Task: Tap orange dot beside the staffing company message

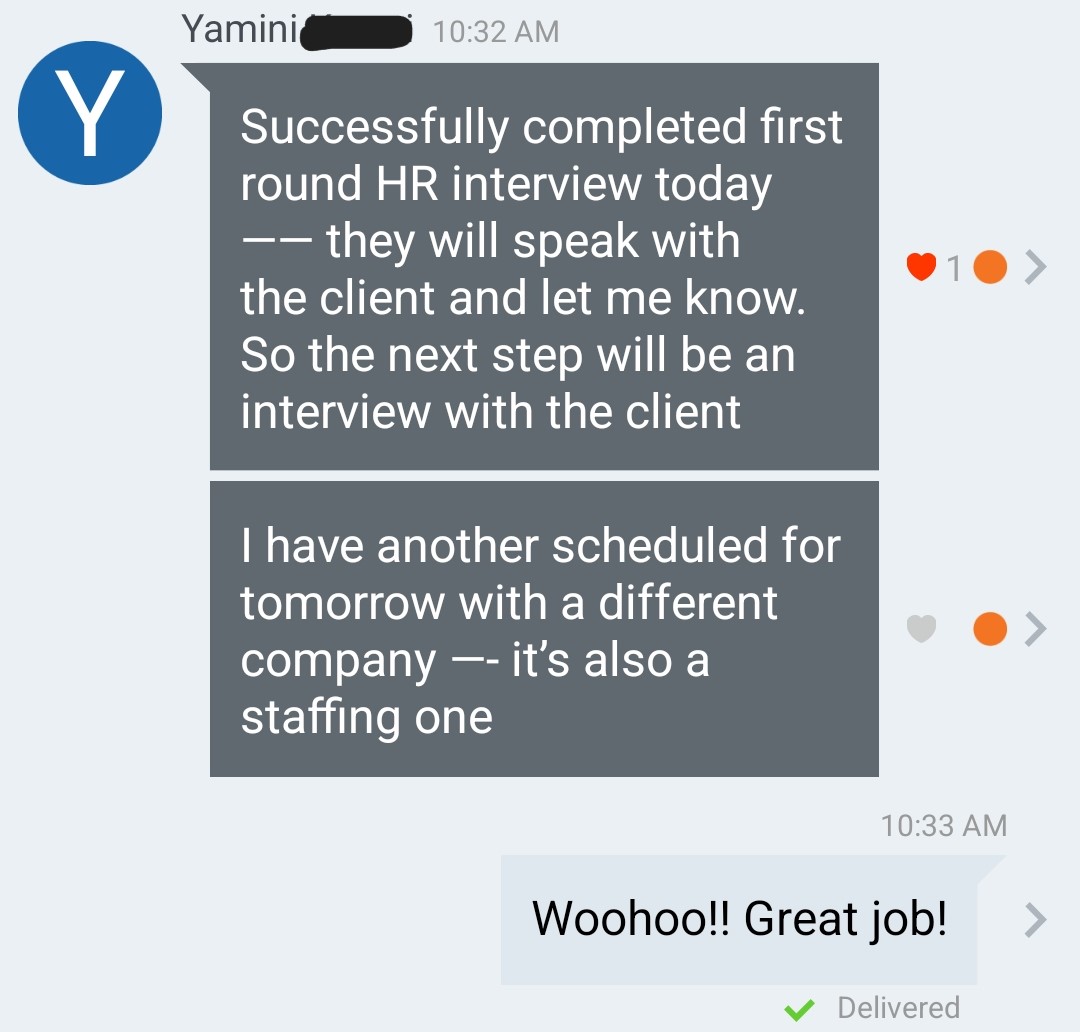Action: (989, 628)
